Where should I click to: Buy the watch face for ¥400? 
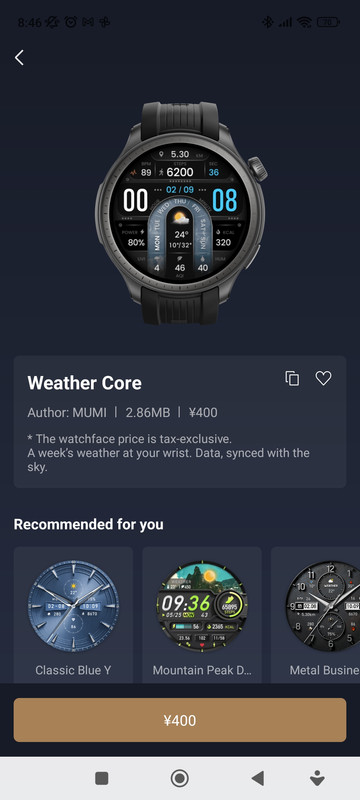179,720
